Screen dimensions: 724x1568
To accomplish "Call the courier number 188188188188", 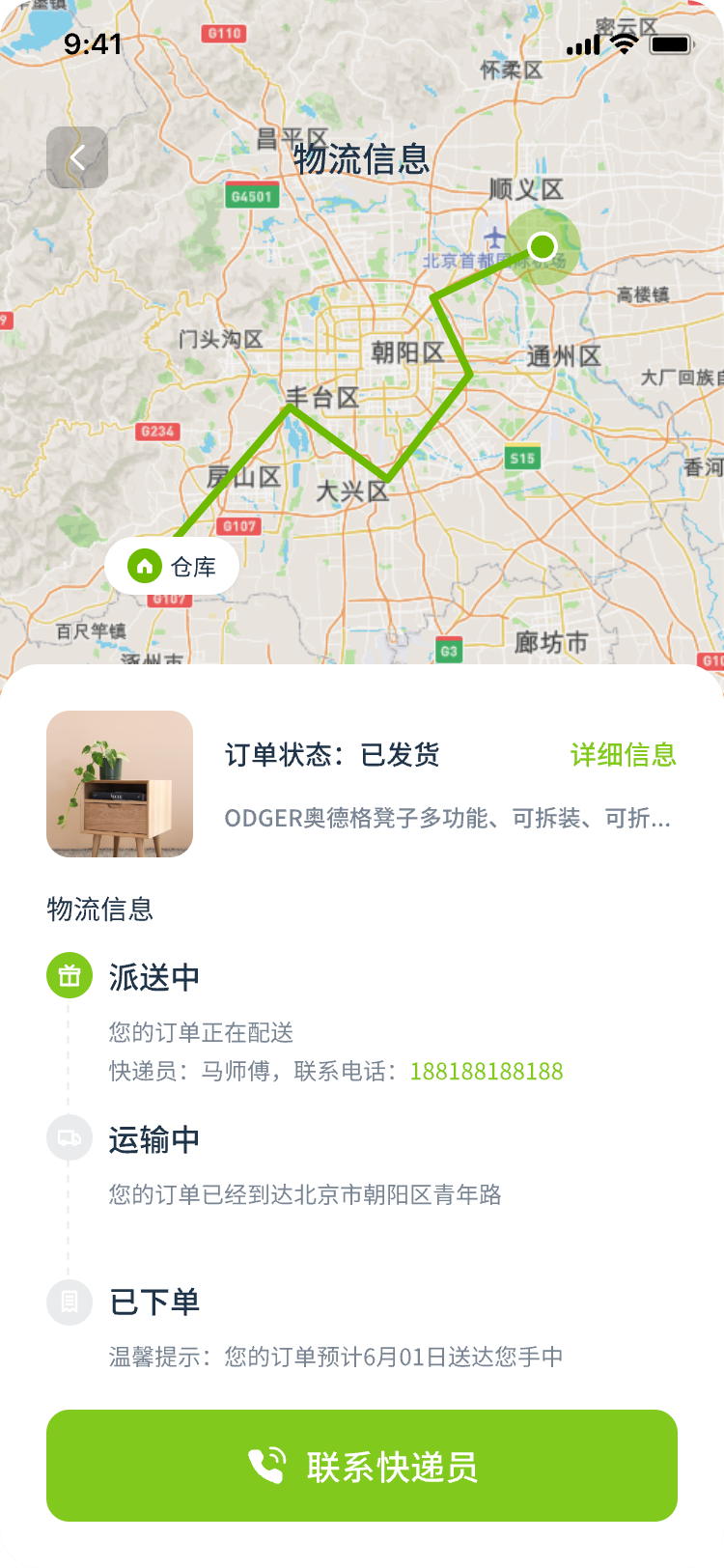I will coord(487,1071).
